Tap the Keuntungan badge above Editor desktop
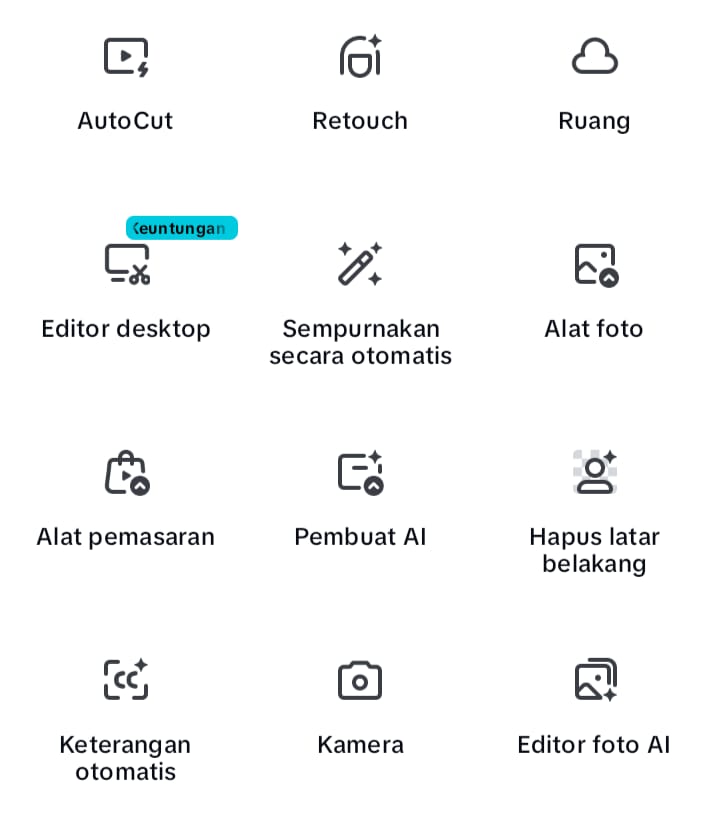This screenshot has width=720, height=838. tap(181, 228)
